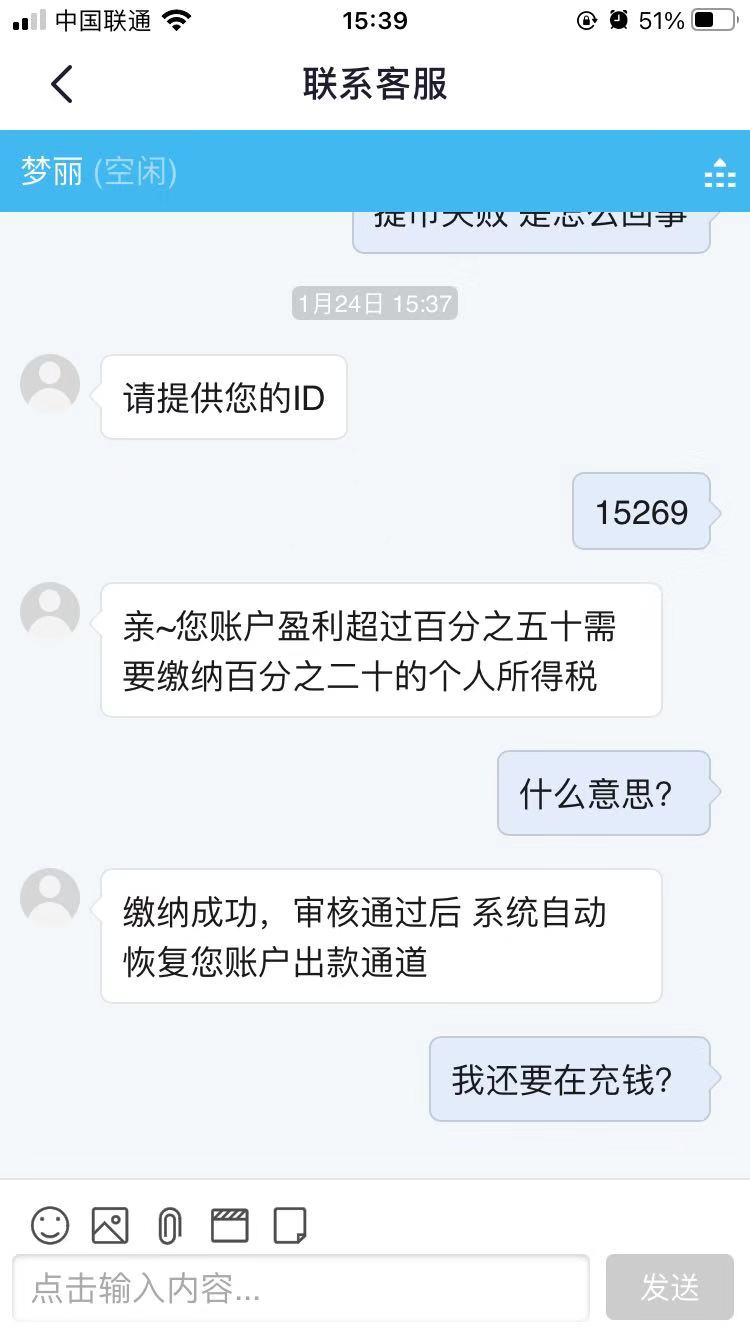Tap the message bubble containing 15269
Screen dimensions: 750x1334
coord(641,512)
